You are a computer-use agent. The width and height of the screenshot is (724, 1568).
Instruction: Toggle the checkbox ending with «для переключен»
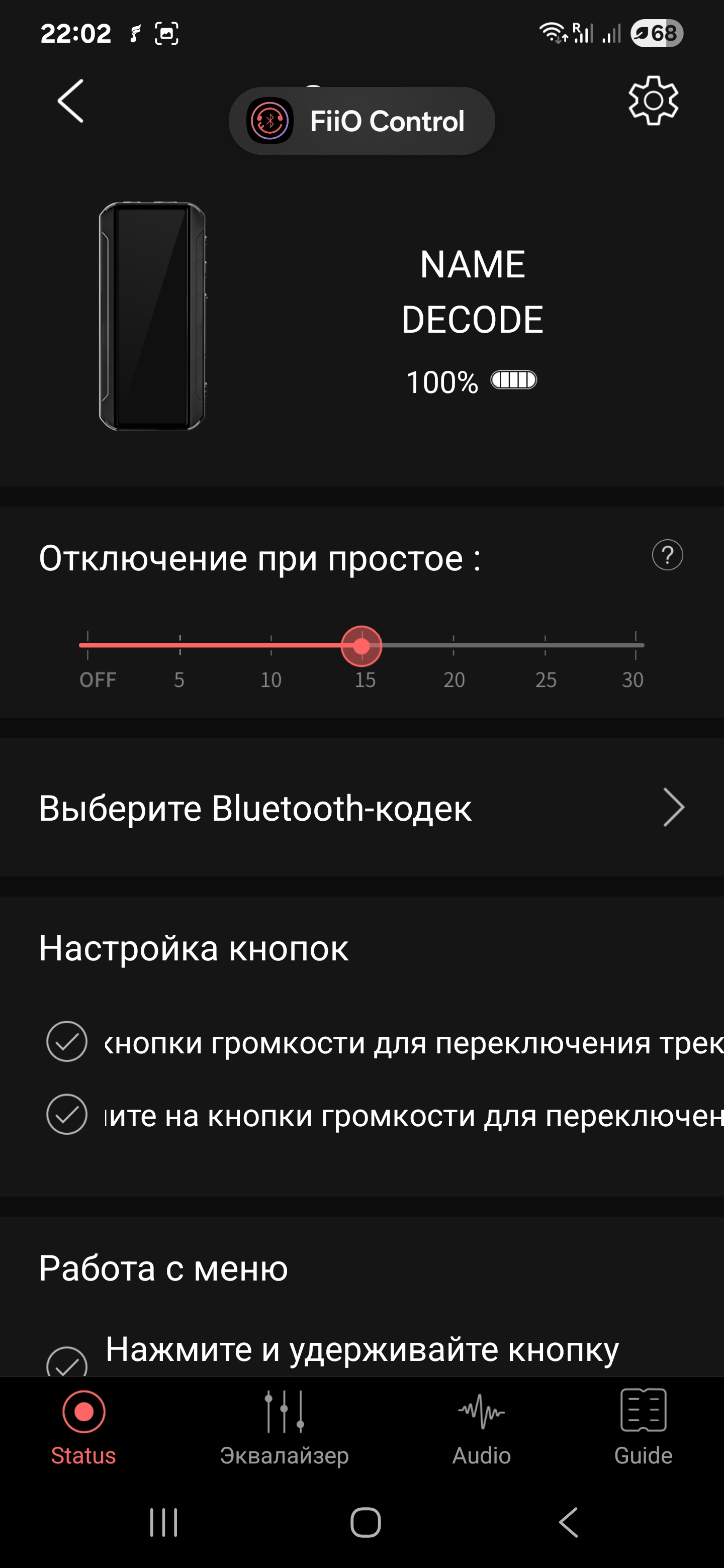pos(67,1115)
